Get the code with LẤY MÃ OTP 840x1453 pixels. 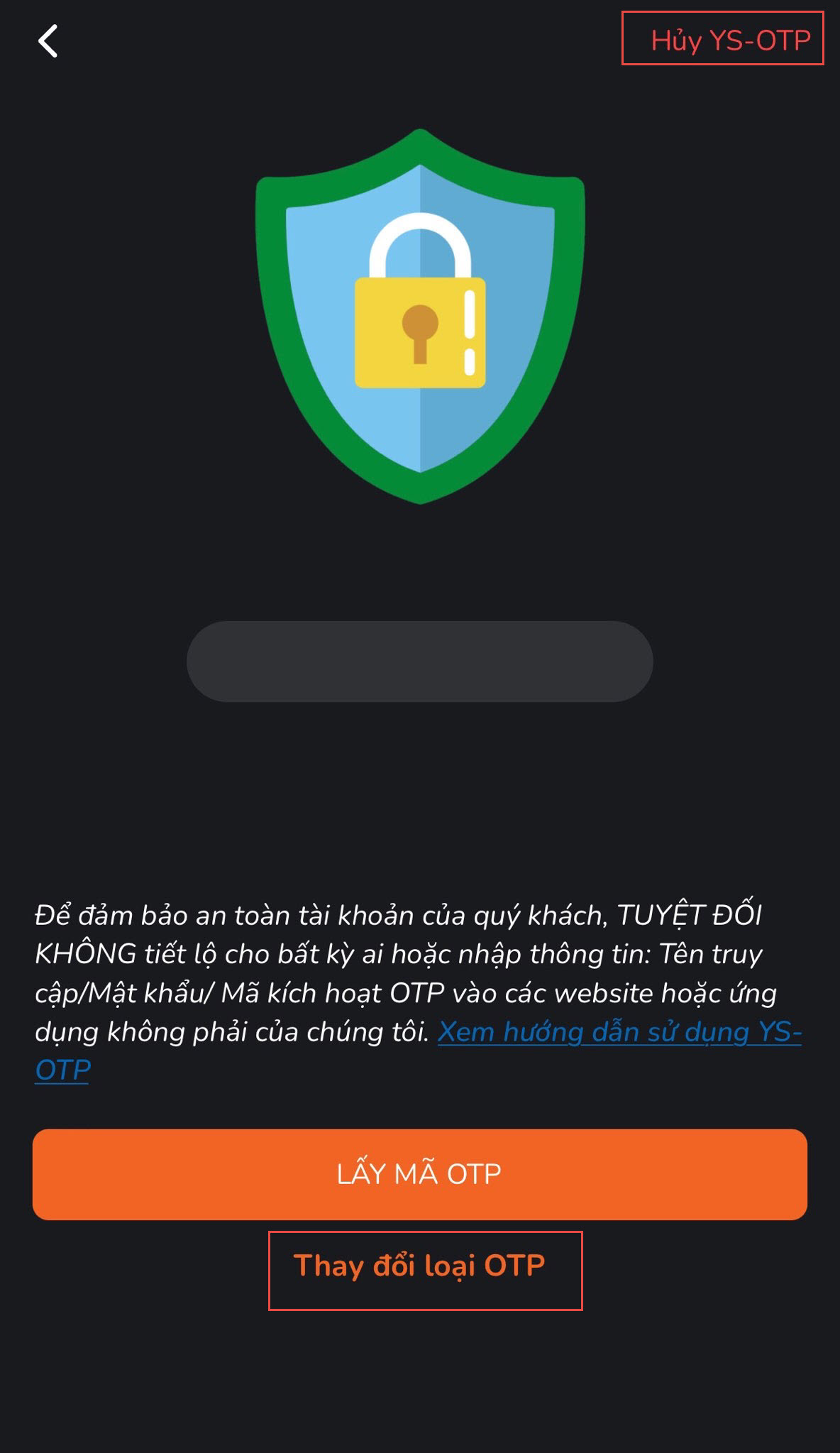pyautogui.click(x=419, y=1174)
